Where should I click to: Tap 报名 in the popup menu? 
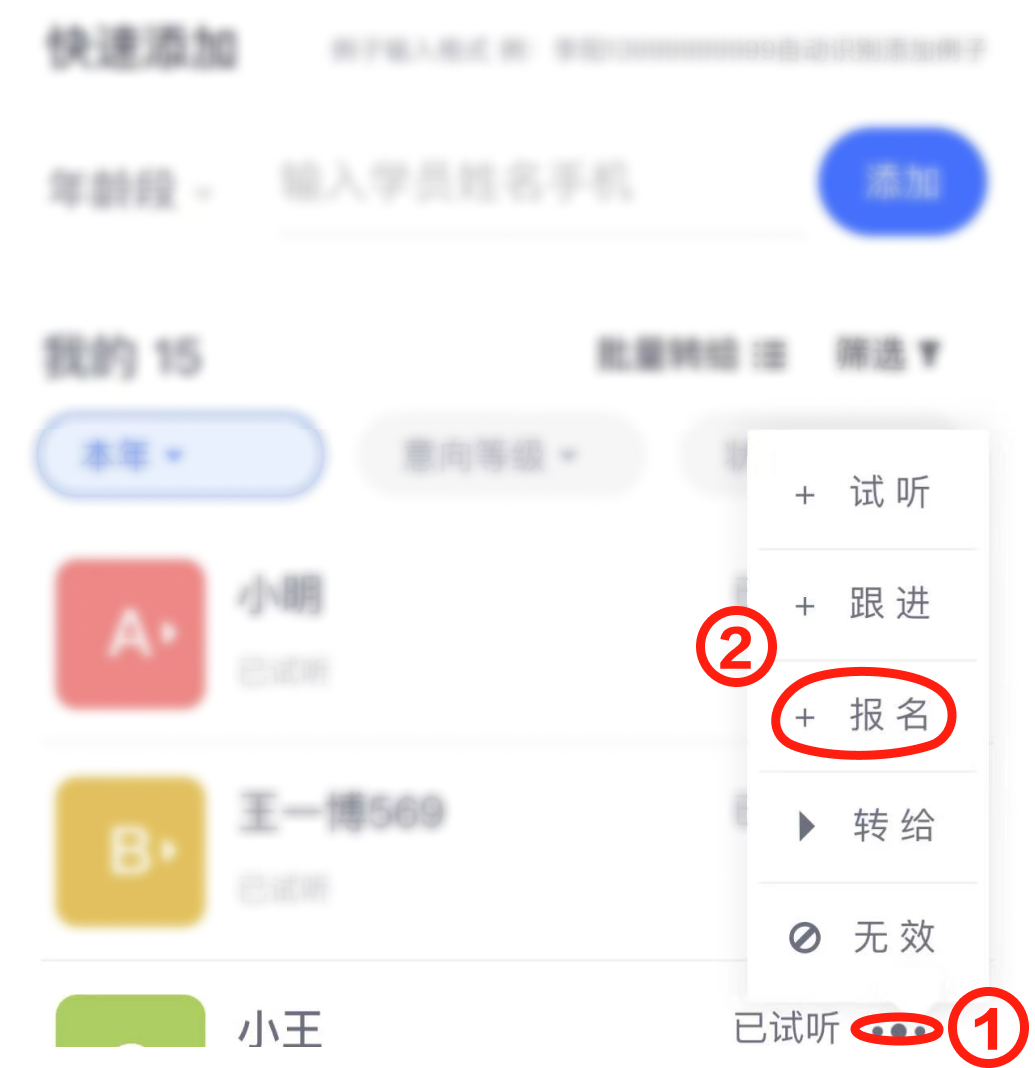[x=866, y=716]
